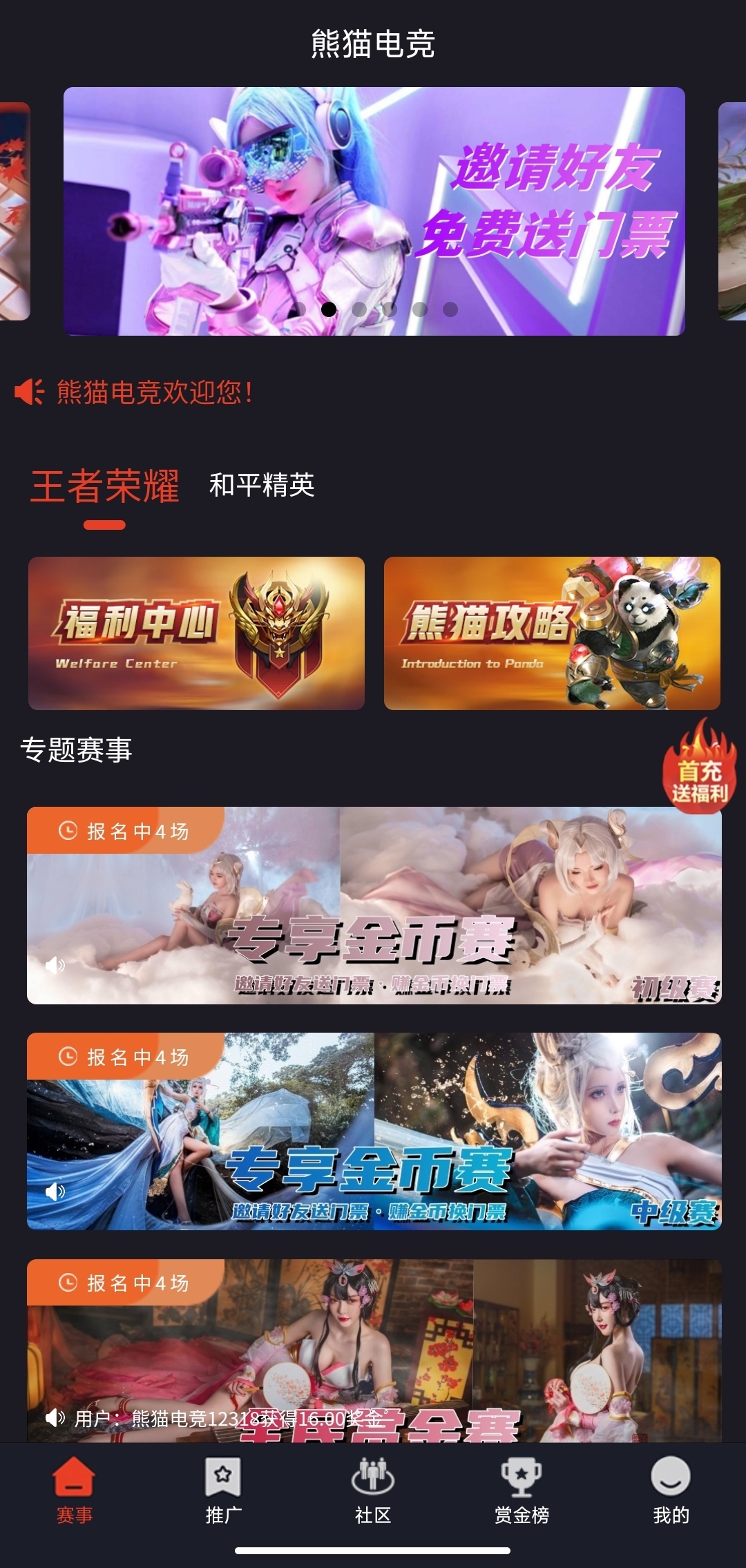The image size is (746, 1568).
Task: Select the 王者荣耀 tab
Action: pos(105,486)
